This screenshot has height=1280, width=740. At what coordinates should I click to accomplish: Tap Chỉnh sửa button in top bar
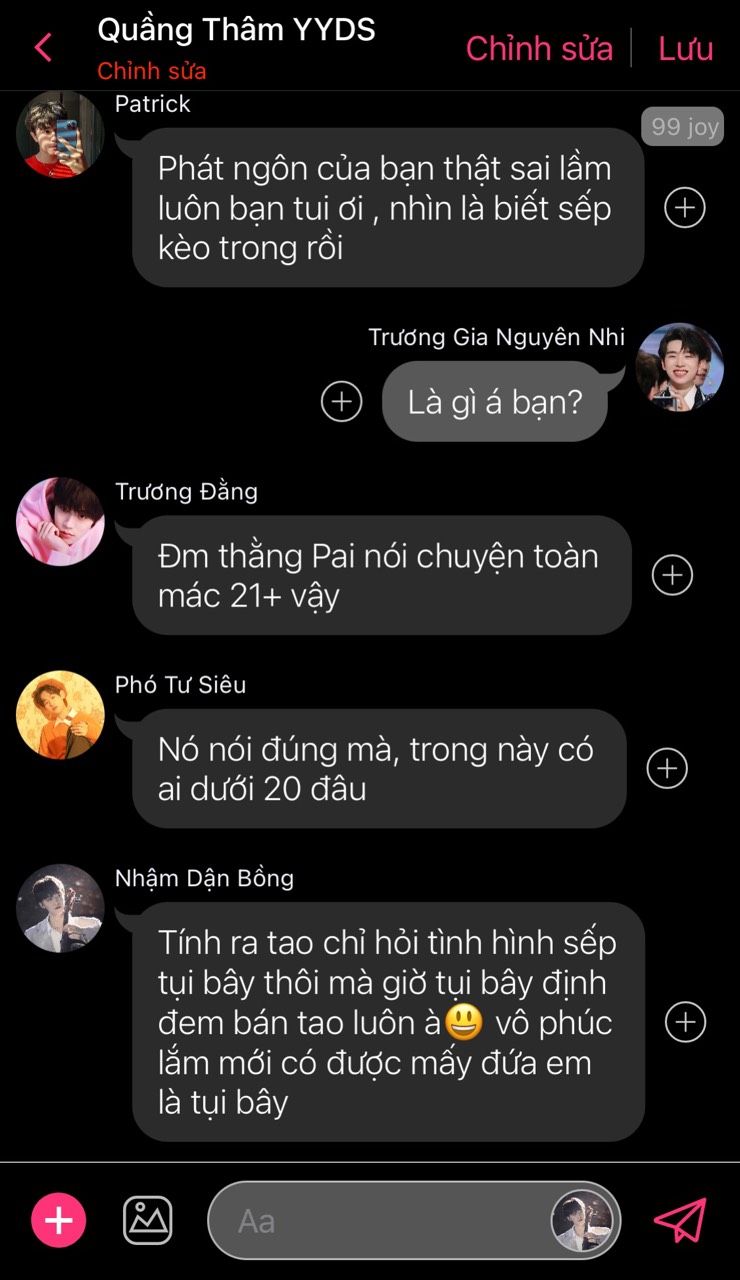click(x=539, y=48)
